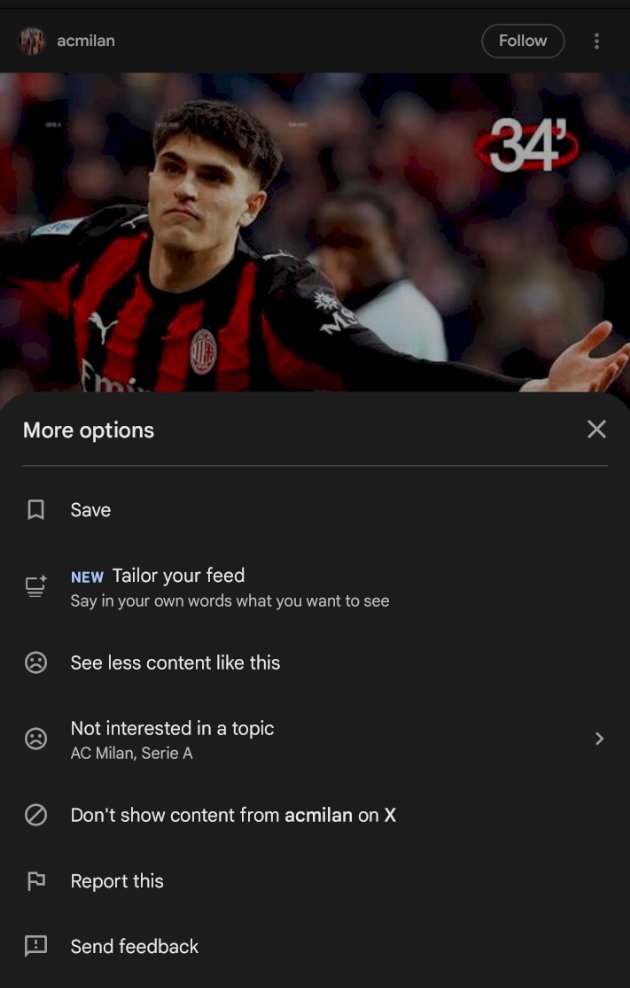Follow the acmilan account
This screenshot has height=988, width=630.
522,41
